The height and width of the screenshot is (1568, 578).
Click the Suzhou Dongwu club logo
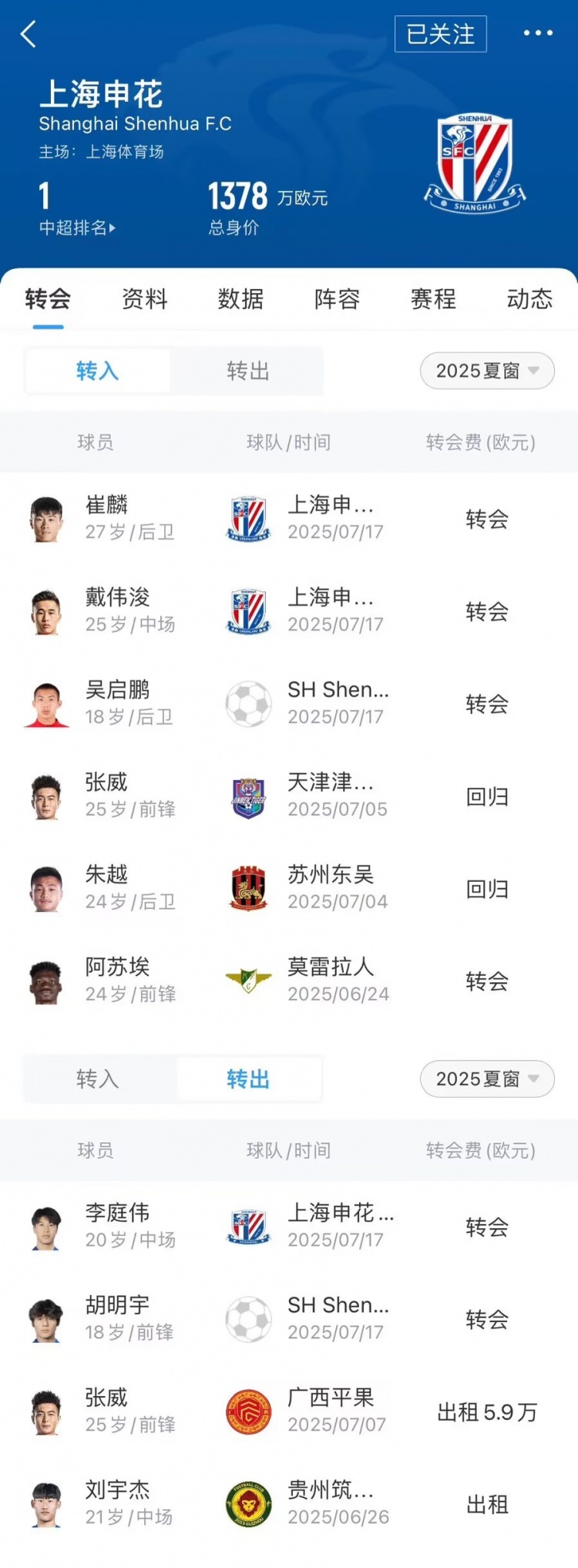tap(248, 888)
